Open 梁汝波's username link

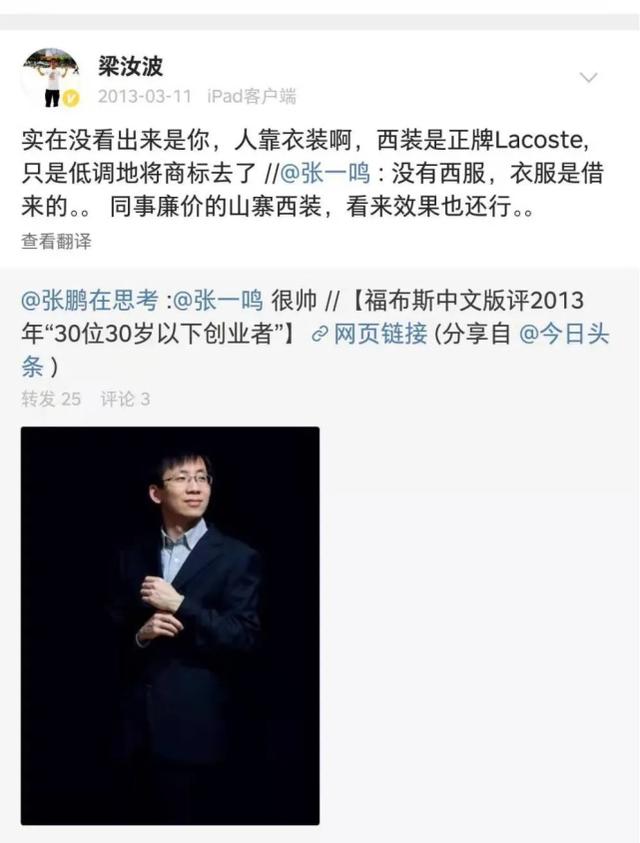pyautogui.click(x=129, y=66)
